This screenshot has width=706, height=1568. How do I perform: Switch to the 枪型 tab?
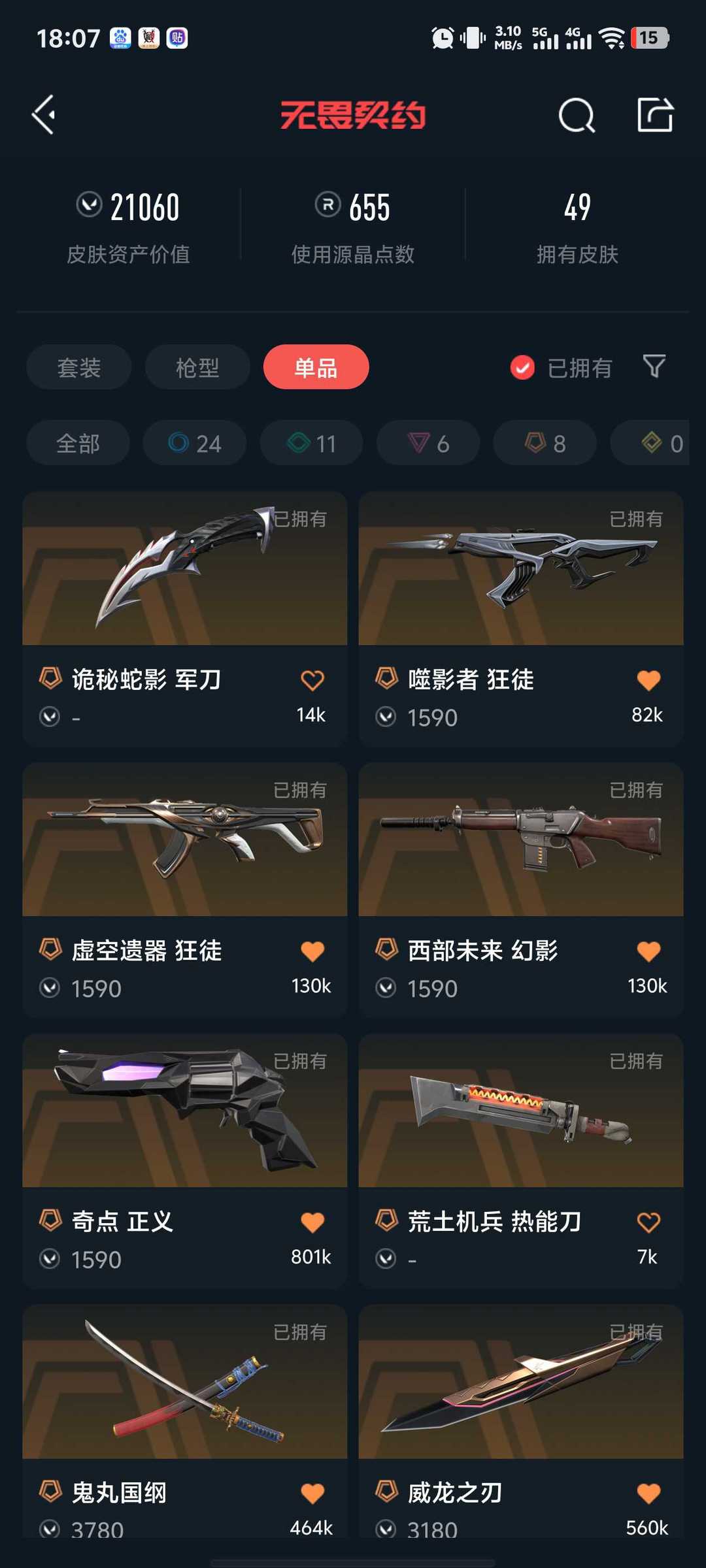pyautogui.click(x=197, y=367)
